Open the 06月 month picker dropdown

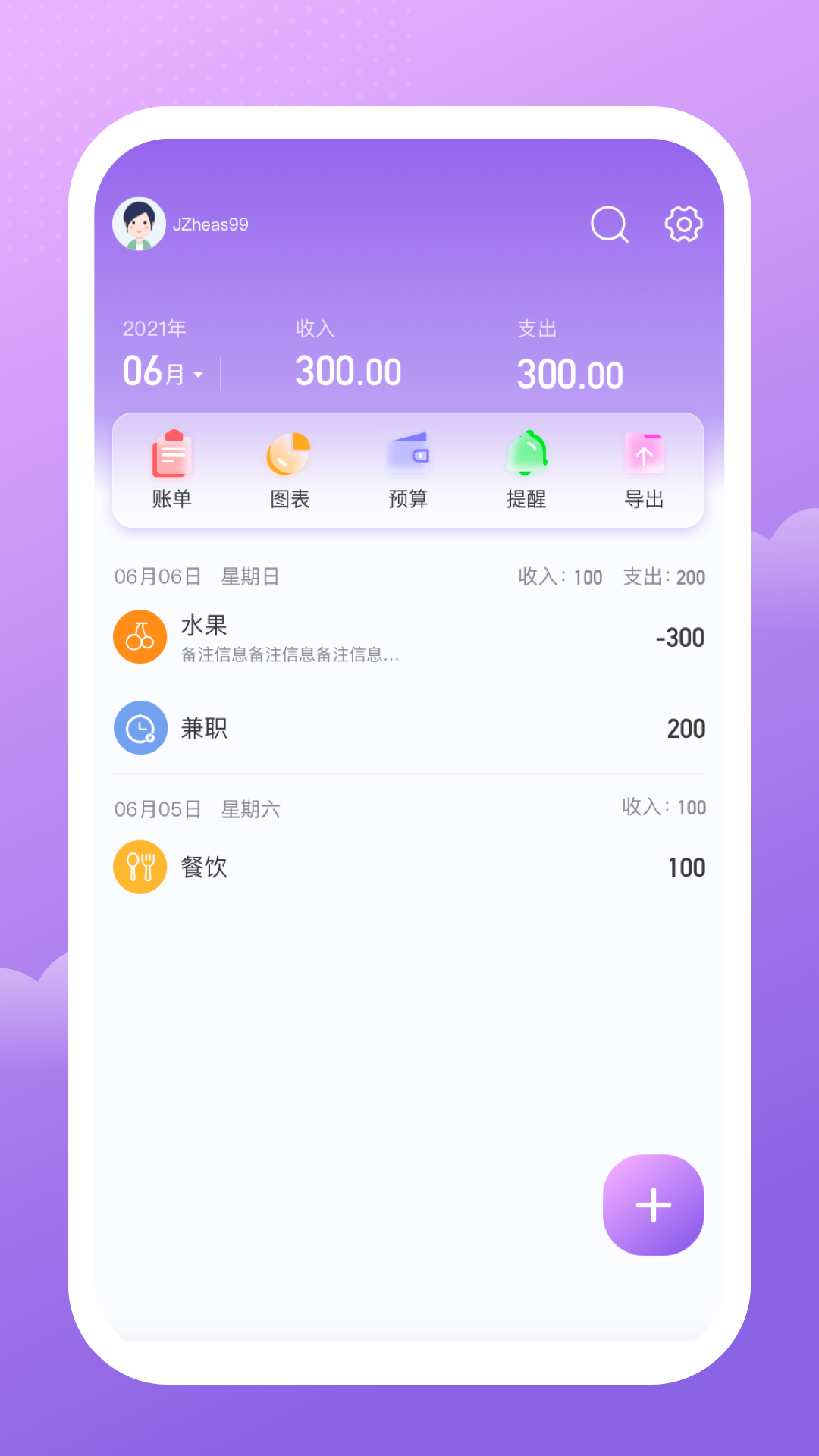pos(162,372)
